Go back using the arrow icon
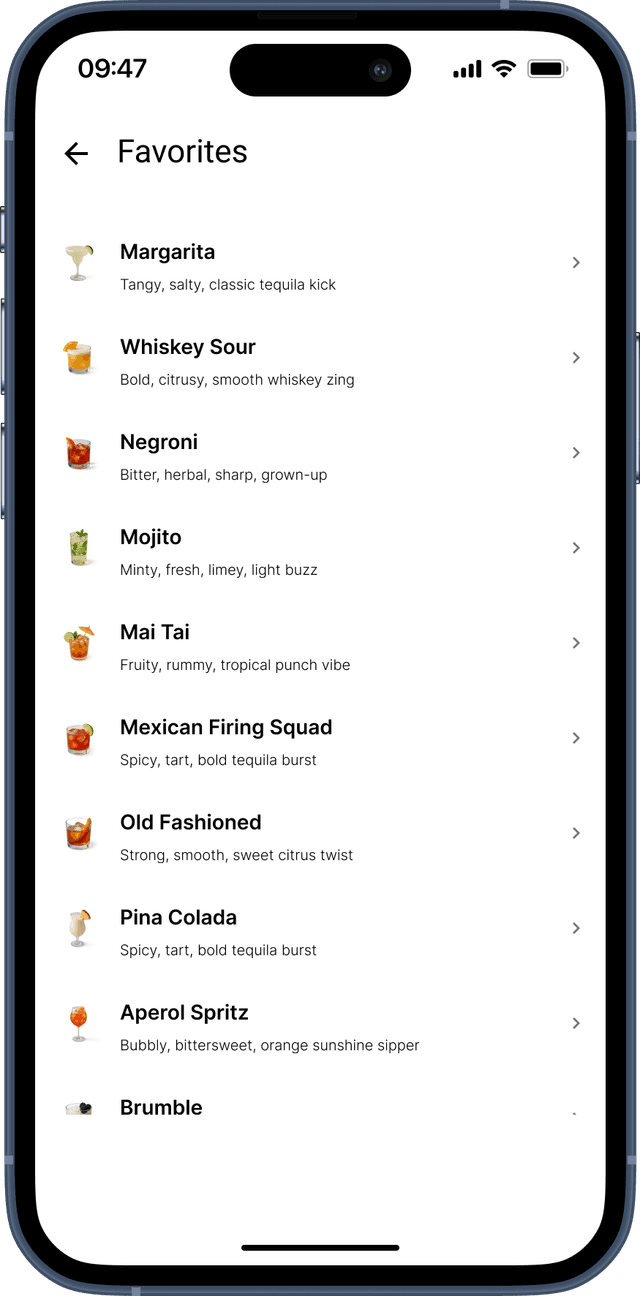 coord(76,153)
